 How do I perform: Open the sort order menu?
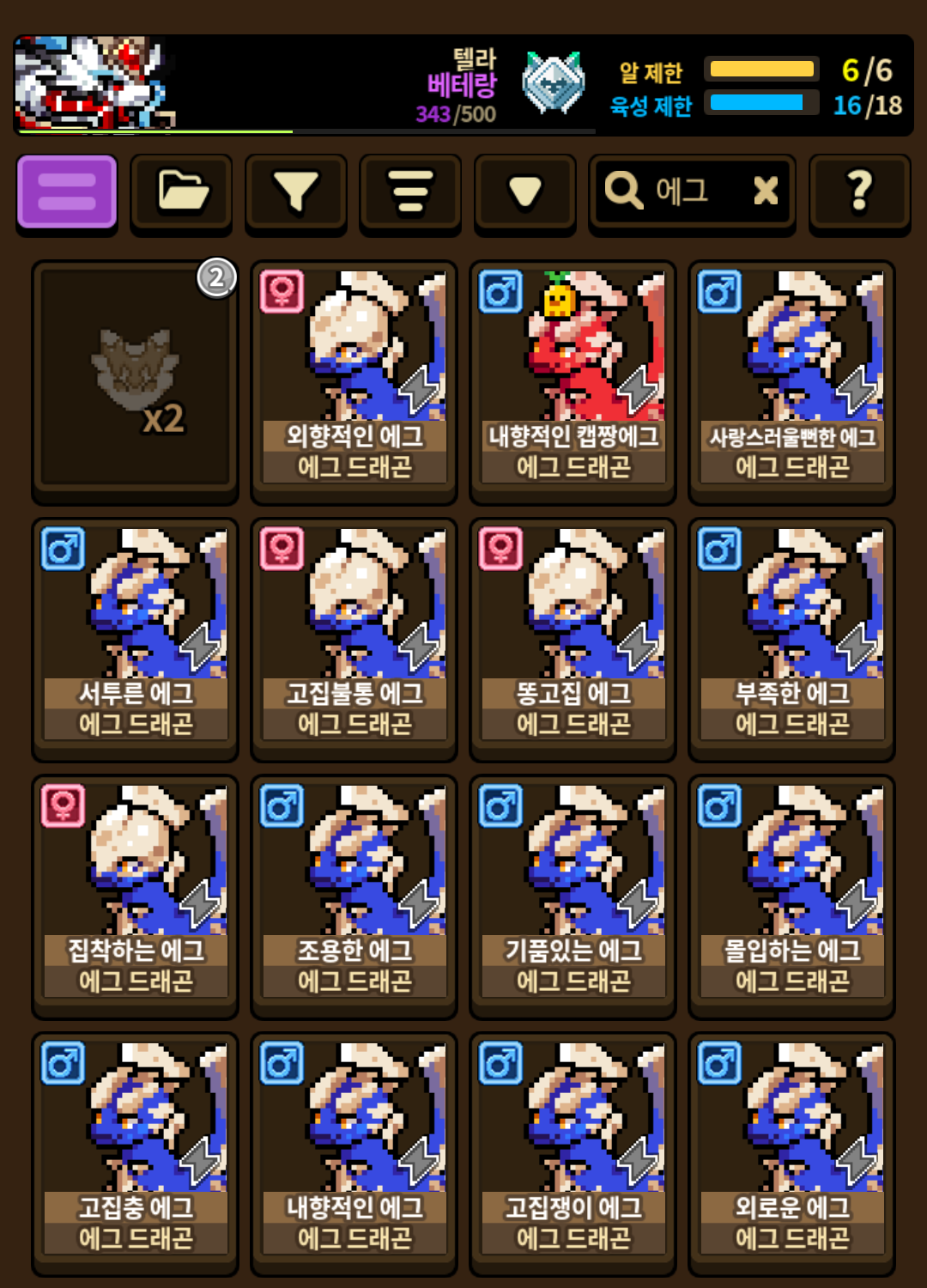point(410,191)
